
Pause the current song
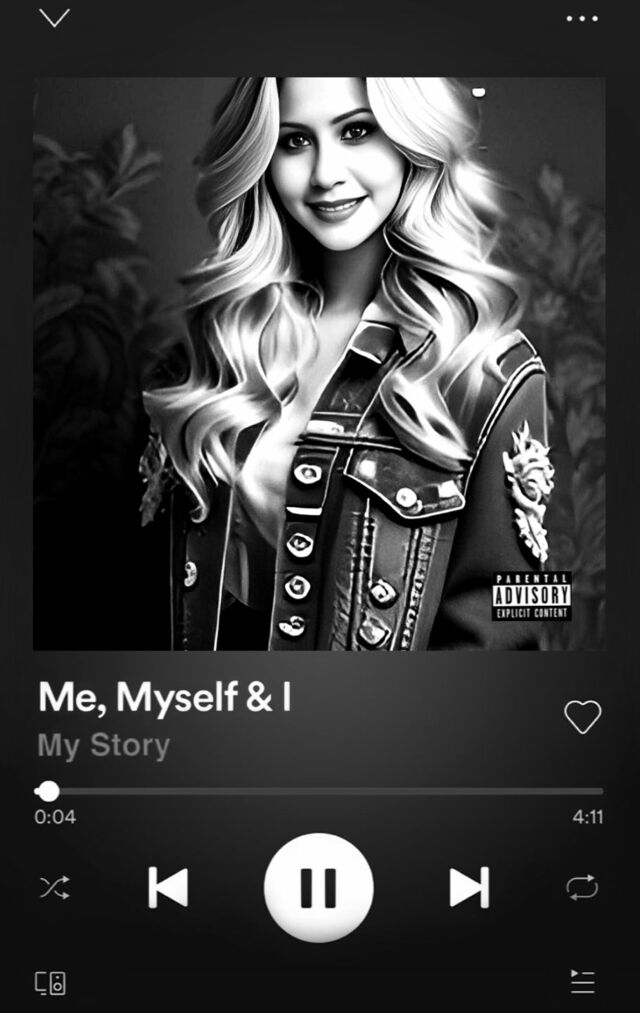tap(318, 887)
